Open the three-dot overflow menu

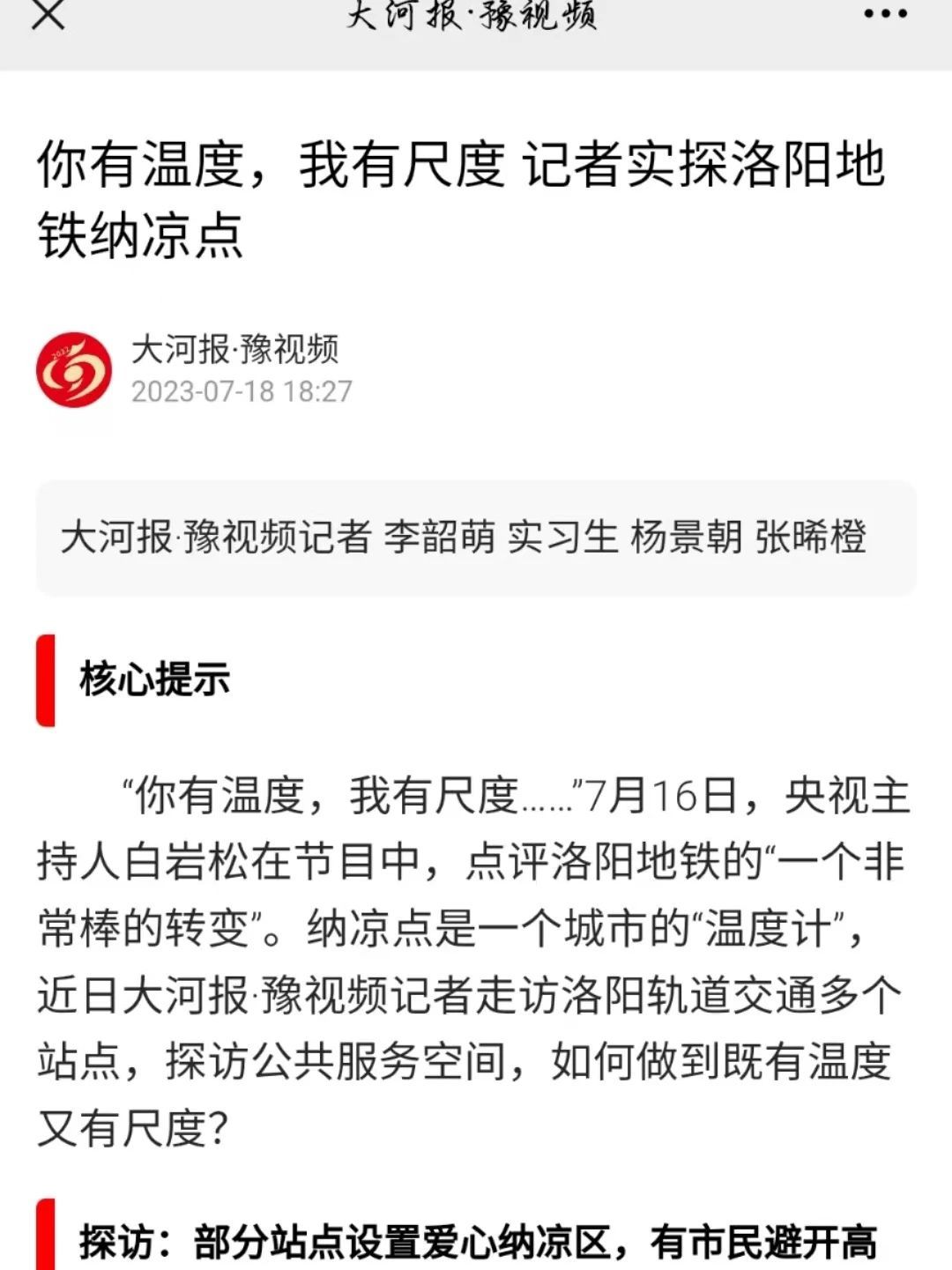pyautogui.click(x=885, y=14)
